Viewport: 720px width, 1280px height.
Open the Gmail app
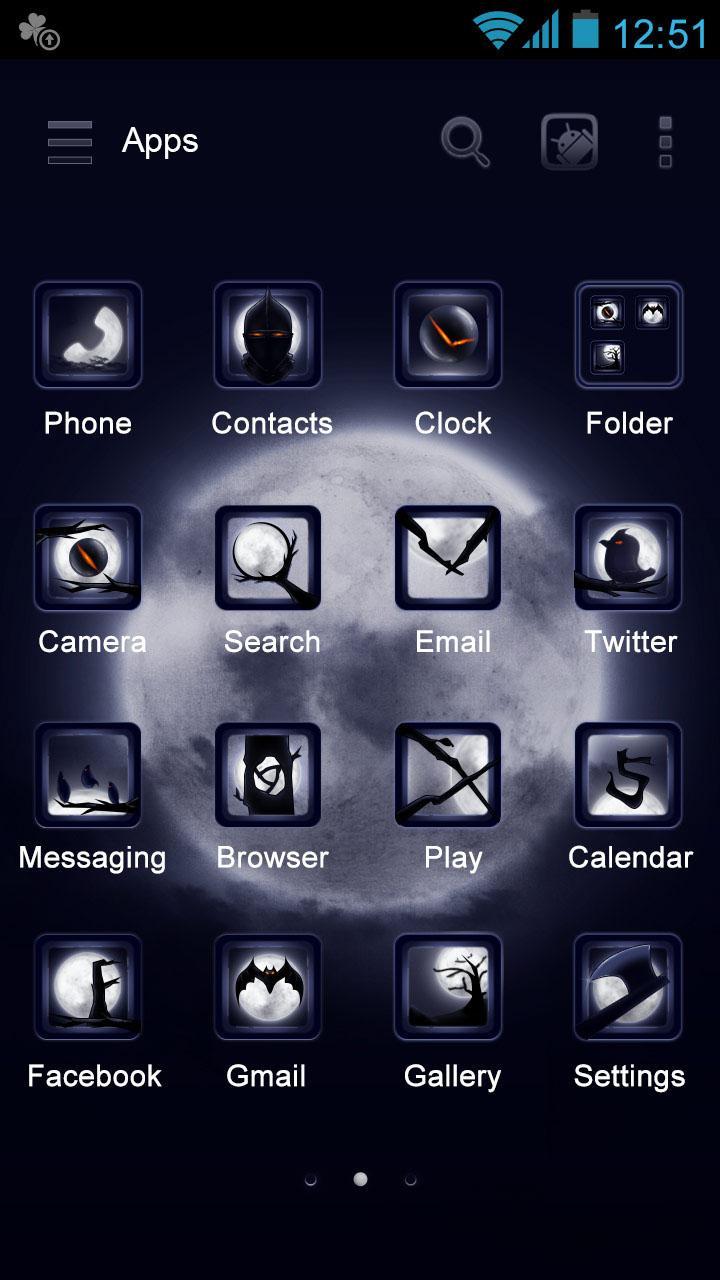pyautogui.click(x=268, y=987)
